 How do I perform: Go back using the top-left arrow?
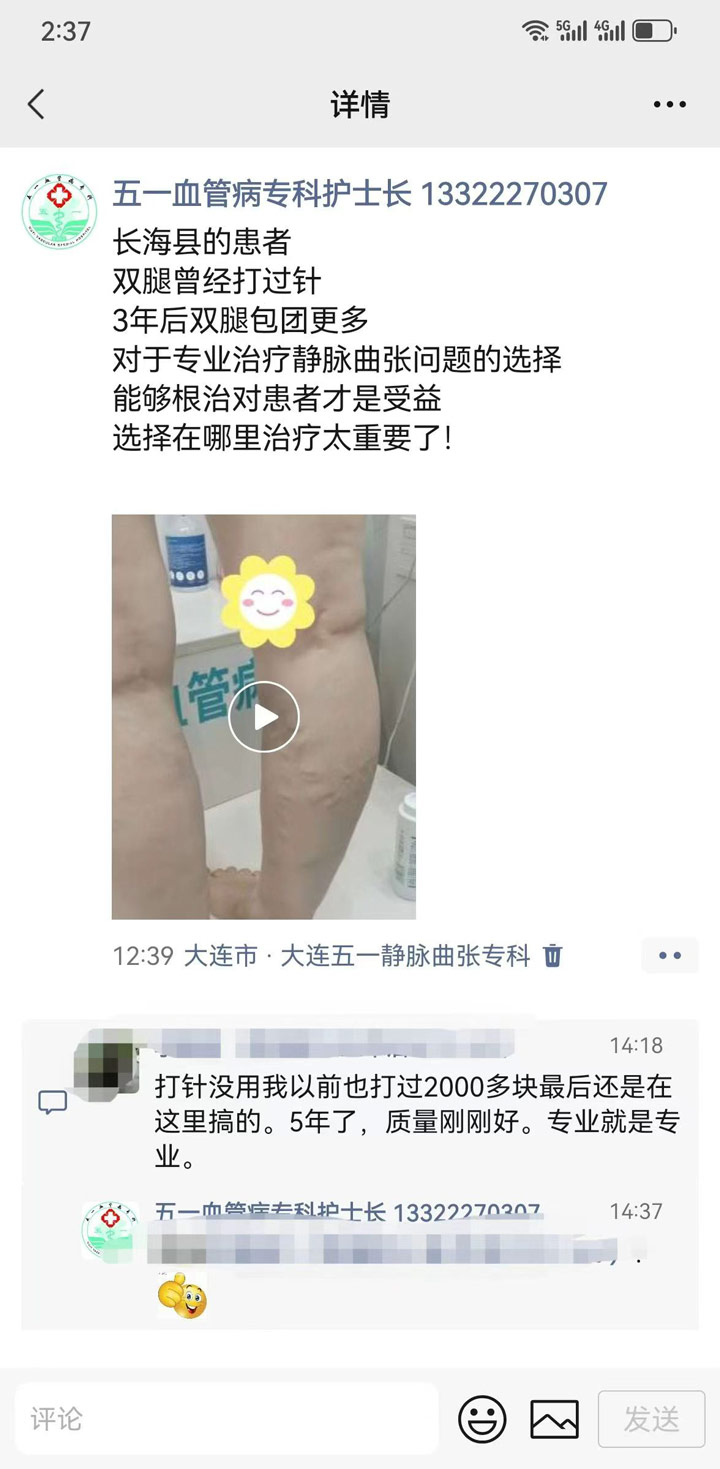37,104
